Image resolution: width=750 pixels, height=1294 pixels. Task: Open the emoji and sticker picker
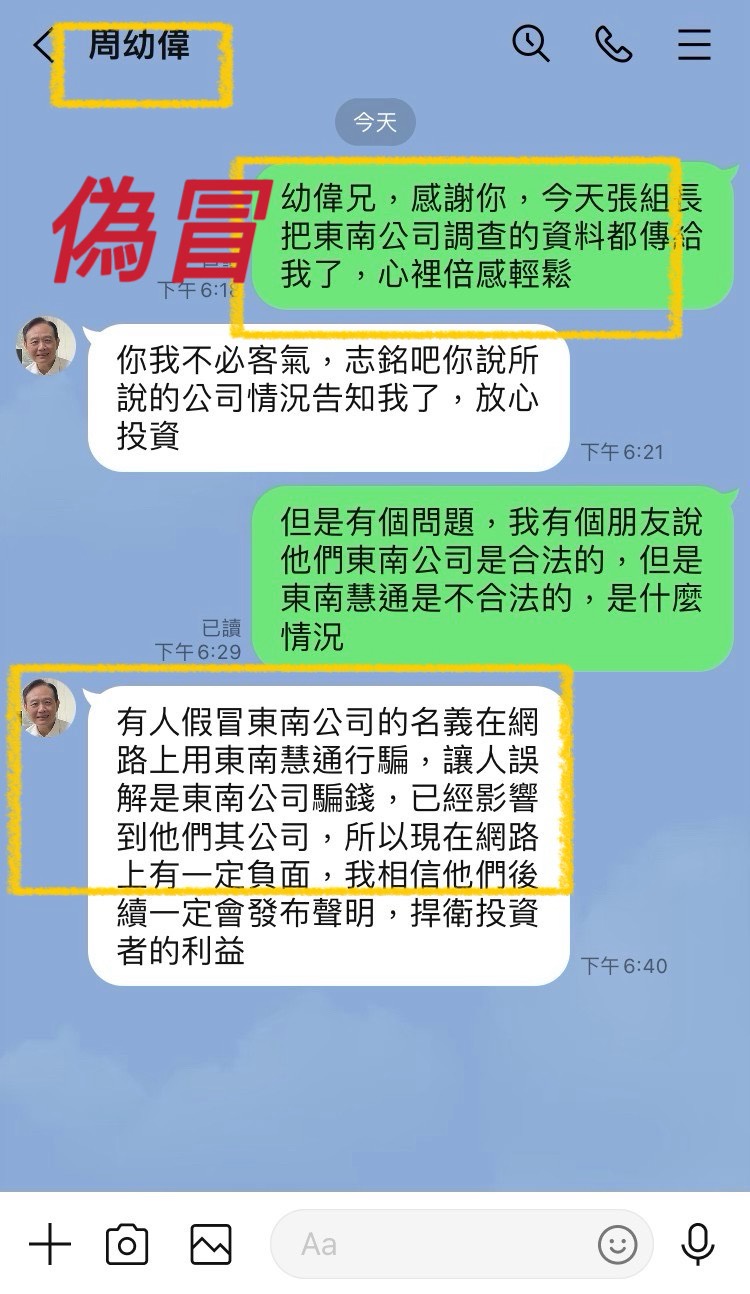617,1245
